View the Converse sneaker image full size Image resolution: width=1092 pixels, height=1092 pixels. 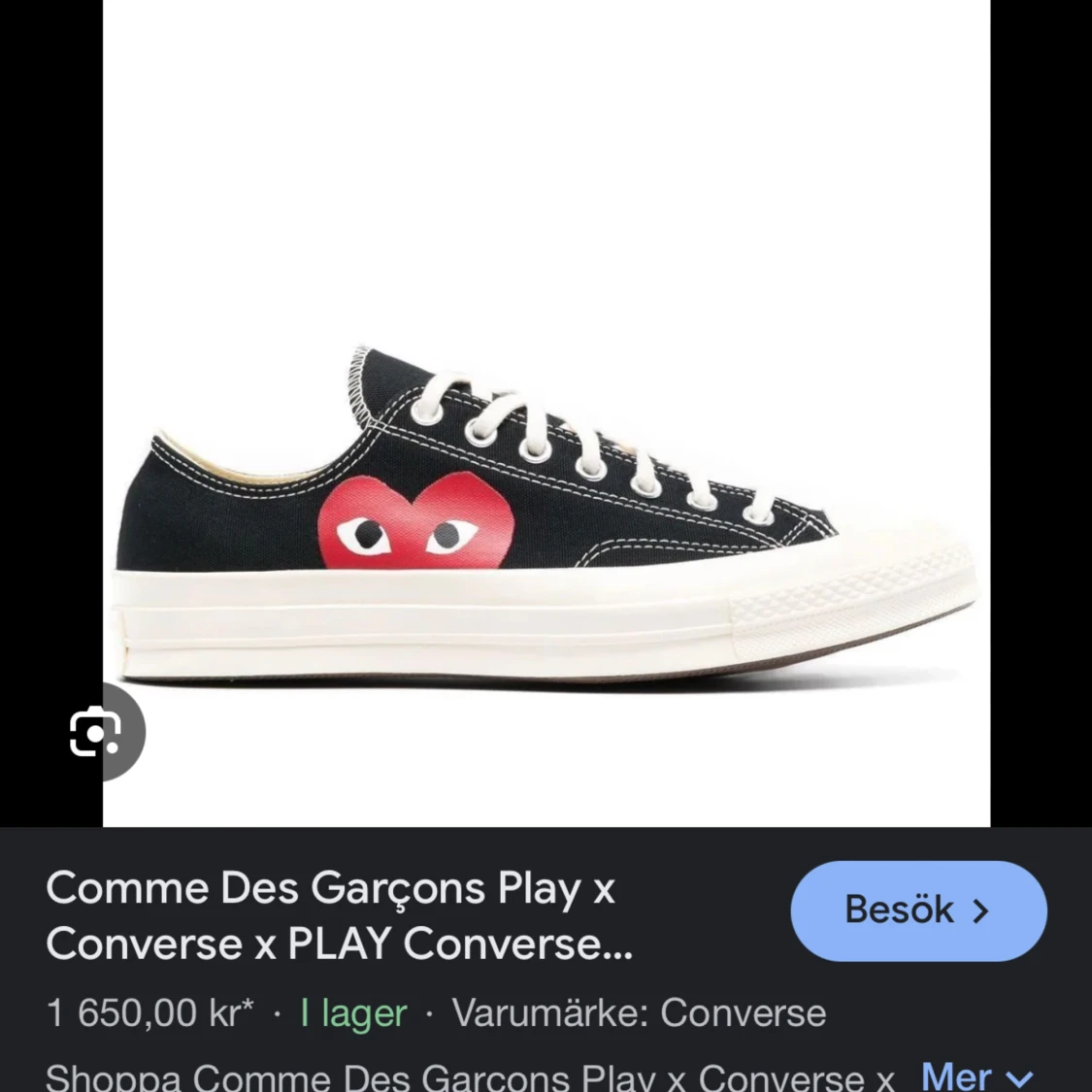point(546,514)
